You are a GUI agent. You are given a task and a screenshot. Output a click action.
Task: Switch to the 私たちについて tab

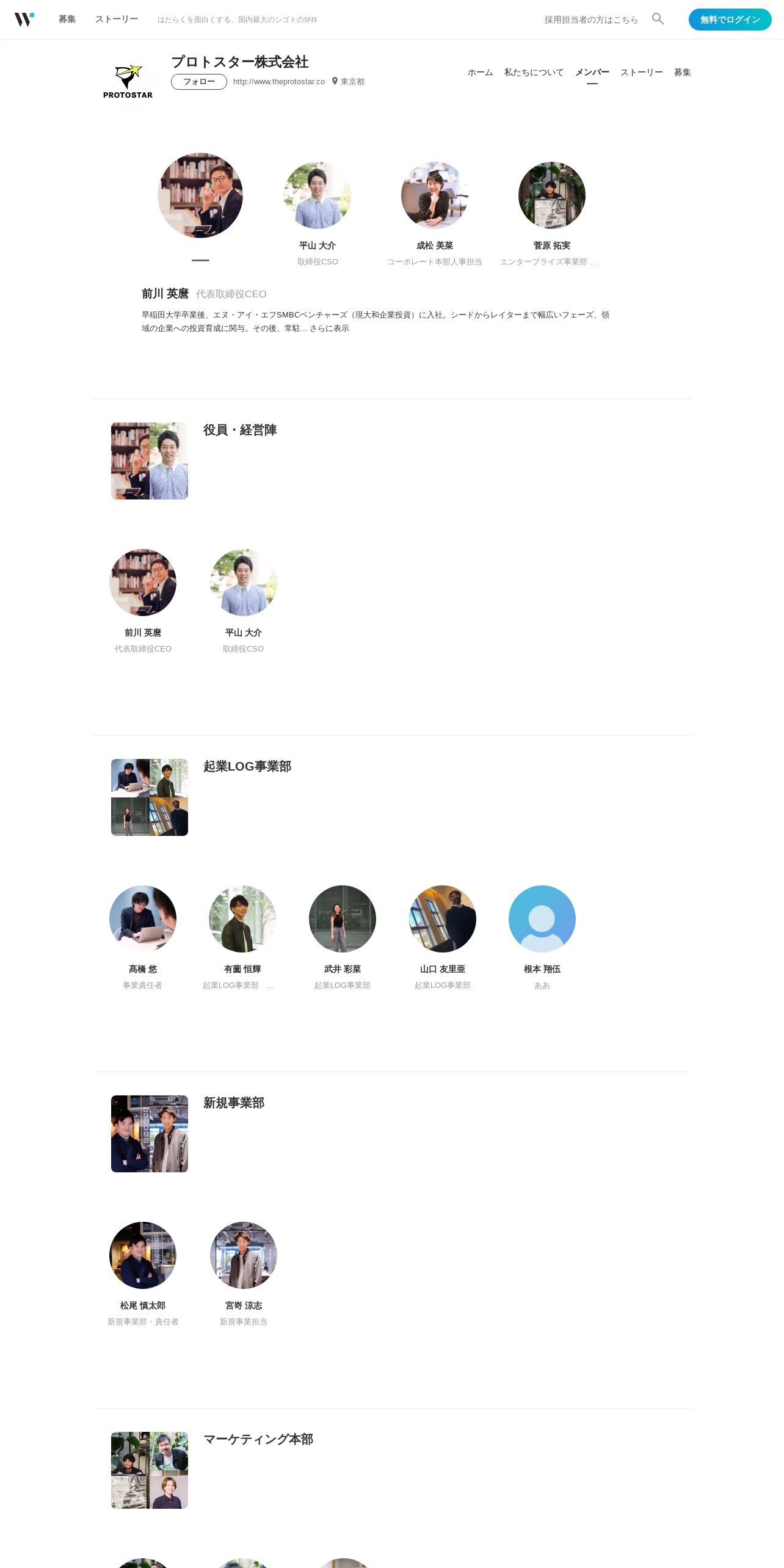coord(534,72)
